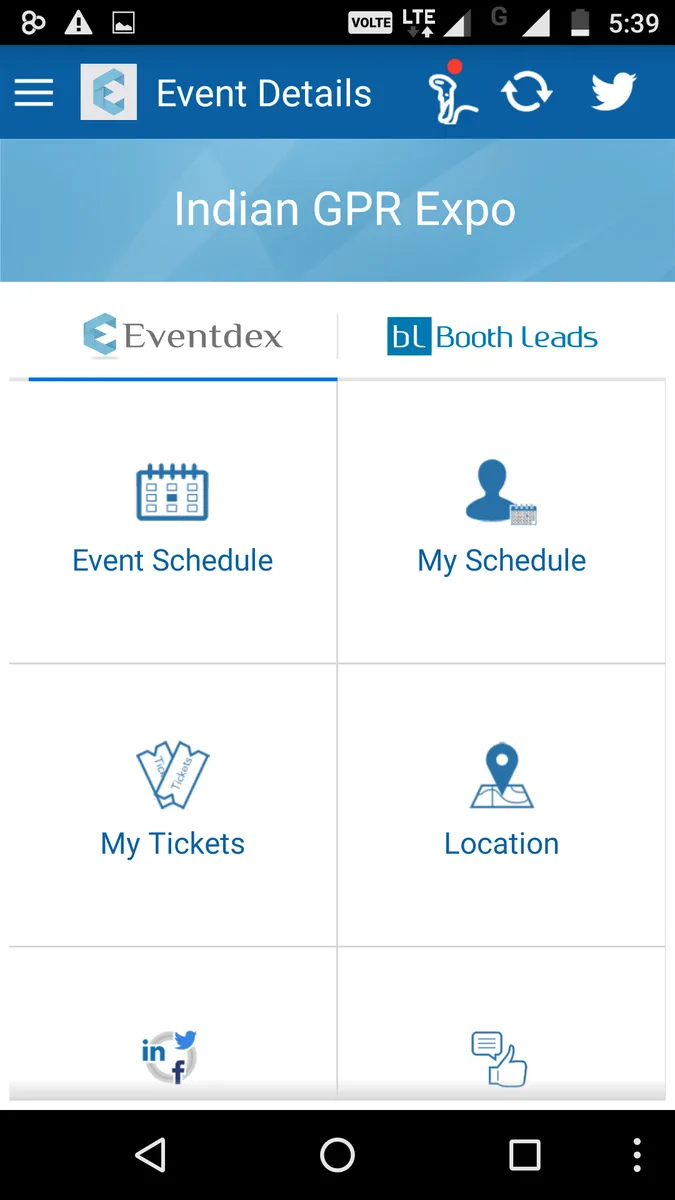Open the Location map tile
The width and height of the screenshot is (675, 1200).
(502, 804)
